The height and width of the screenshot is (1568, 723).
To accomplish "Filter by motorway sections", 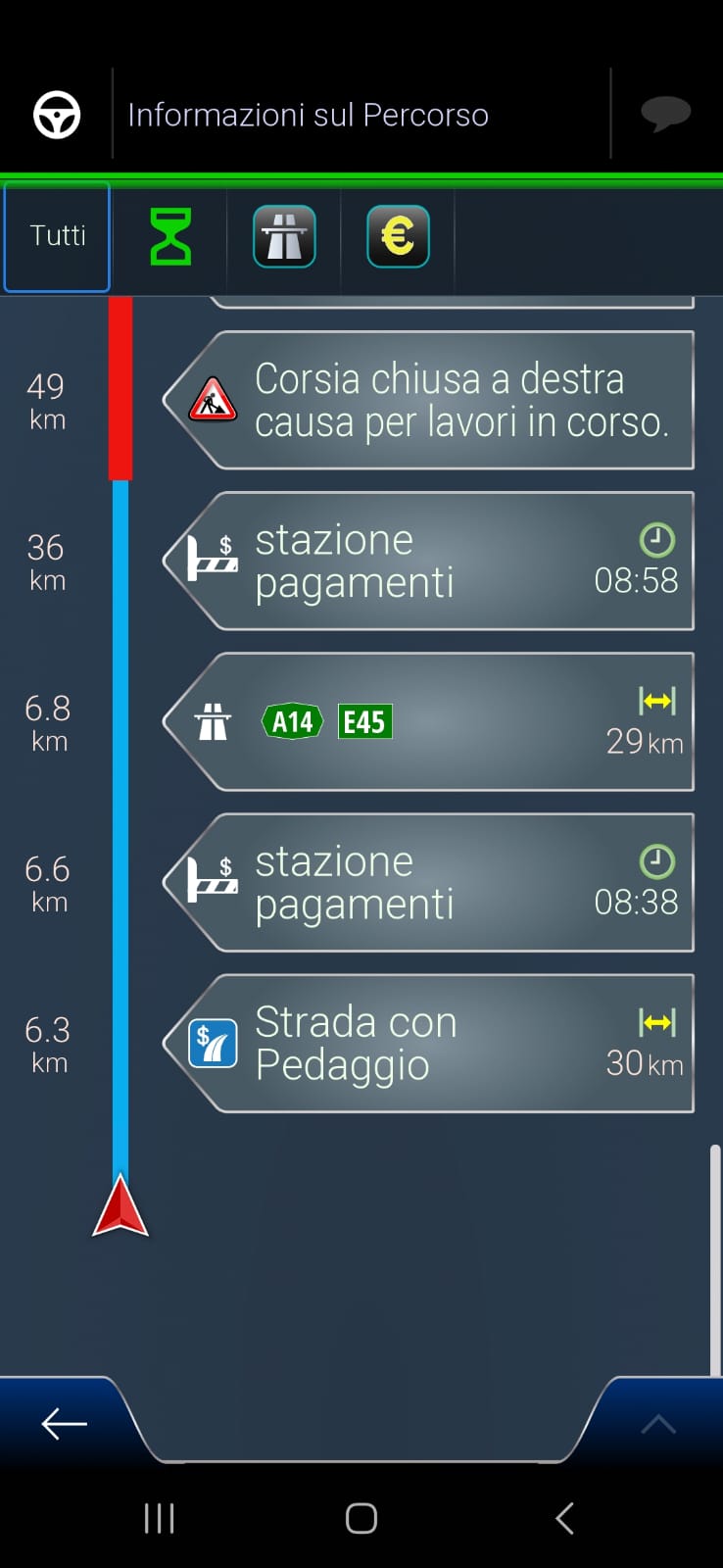I will point(284,236).
